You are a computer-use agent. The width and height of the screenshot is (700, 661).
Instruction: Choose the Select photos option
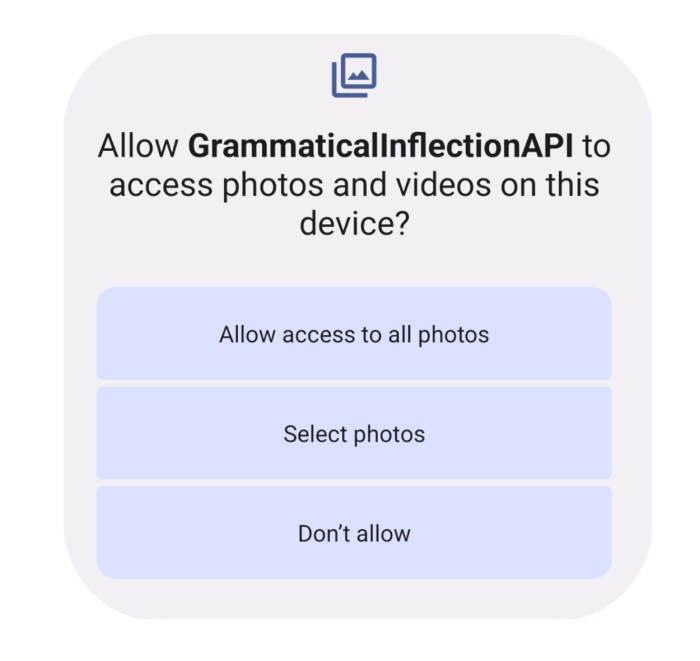pos(354,433)
